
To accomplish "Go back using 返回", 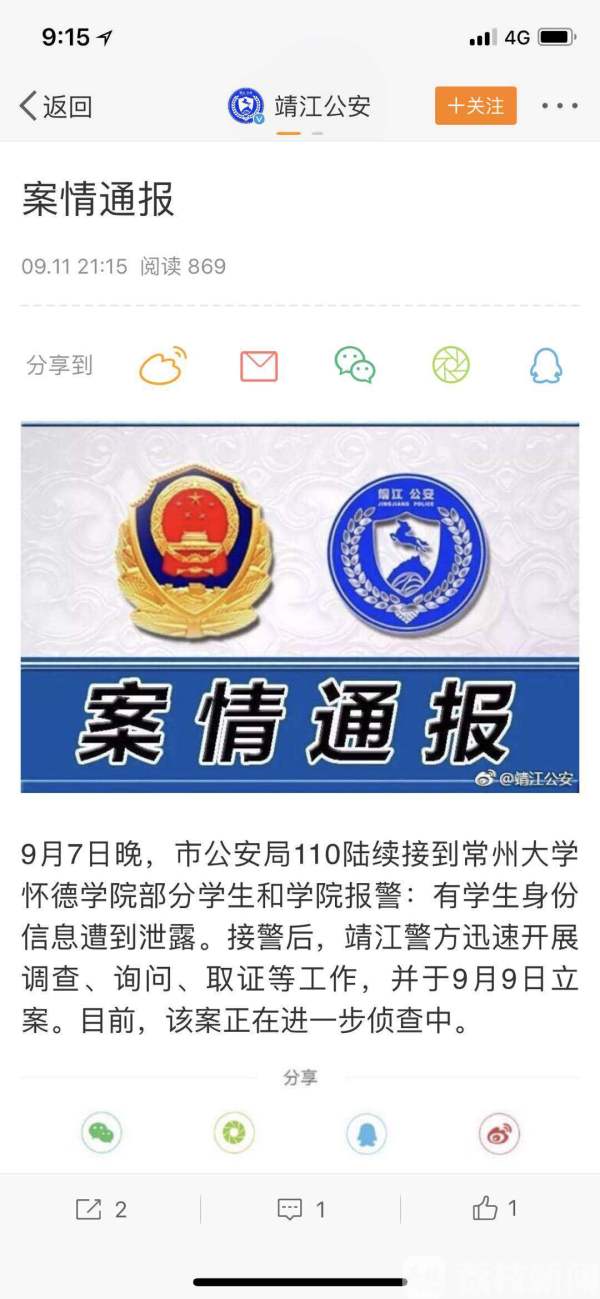I will [x=57, y=106].
